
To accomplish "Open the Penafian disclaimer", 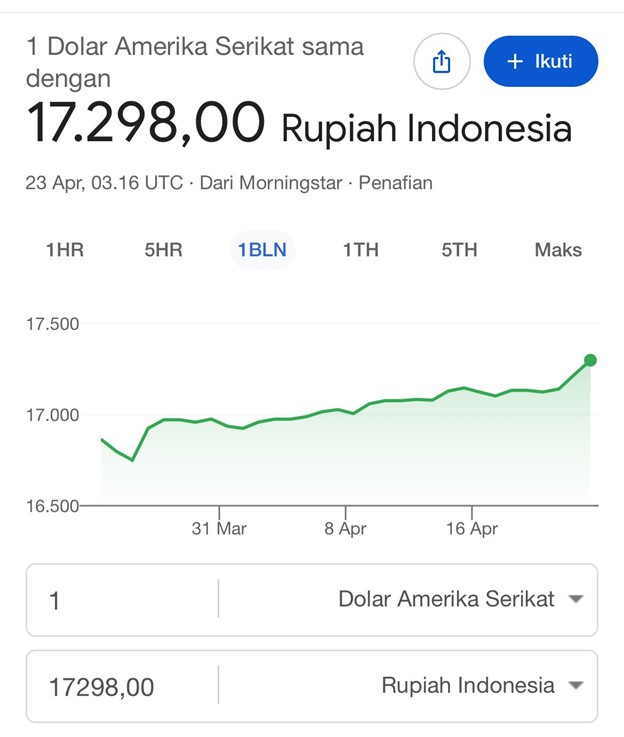I will click(x=395, y=183).
